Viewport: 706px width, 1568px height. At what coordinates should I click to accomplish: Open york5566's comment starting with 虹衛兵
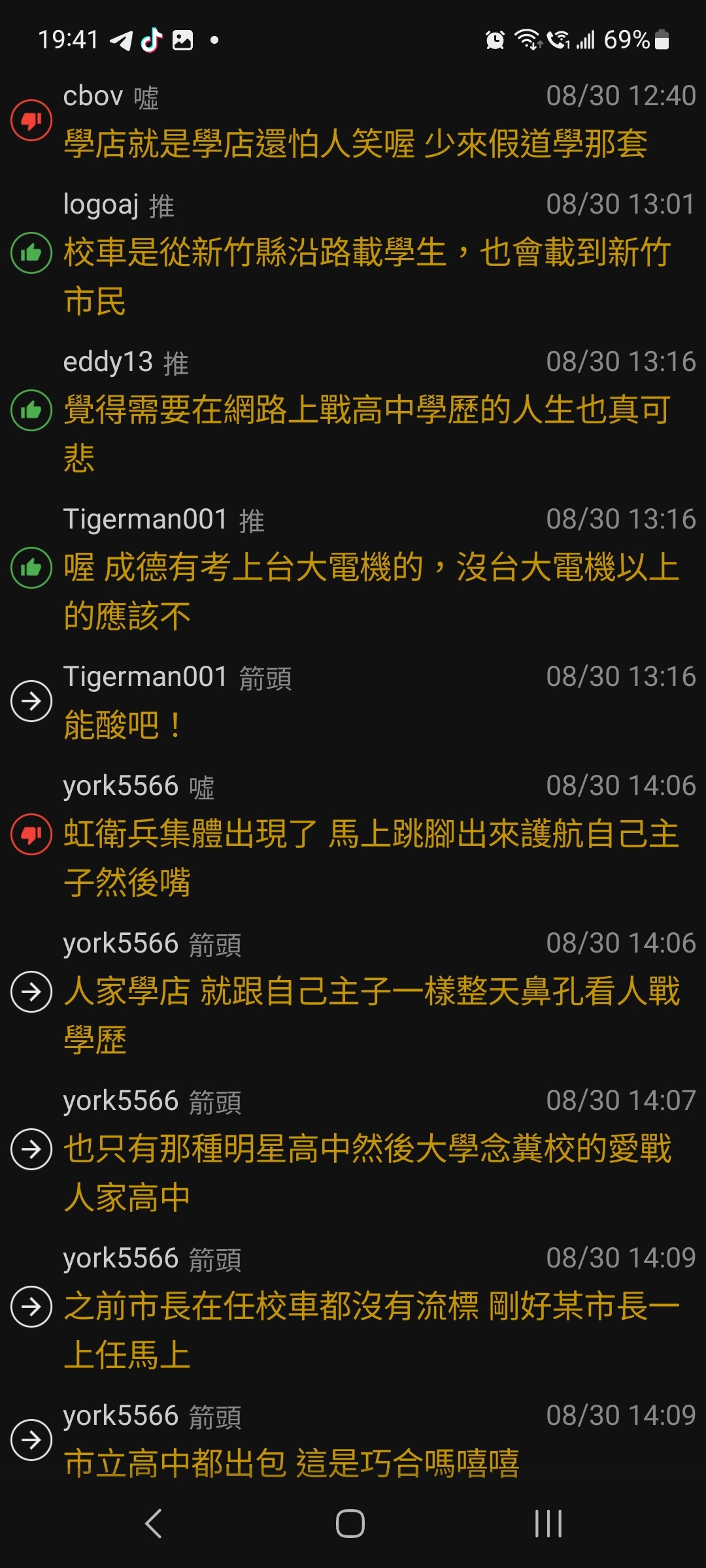(x=353, y=836)
